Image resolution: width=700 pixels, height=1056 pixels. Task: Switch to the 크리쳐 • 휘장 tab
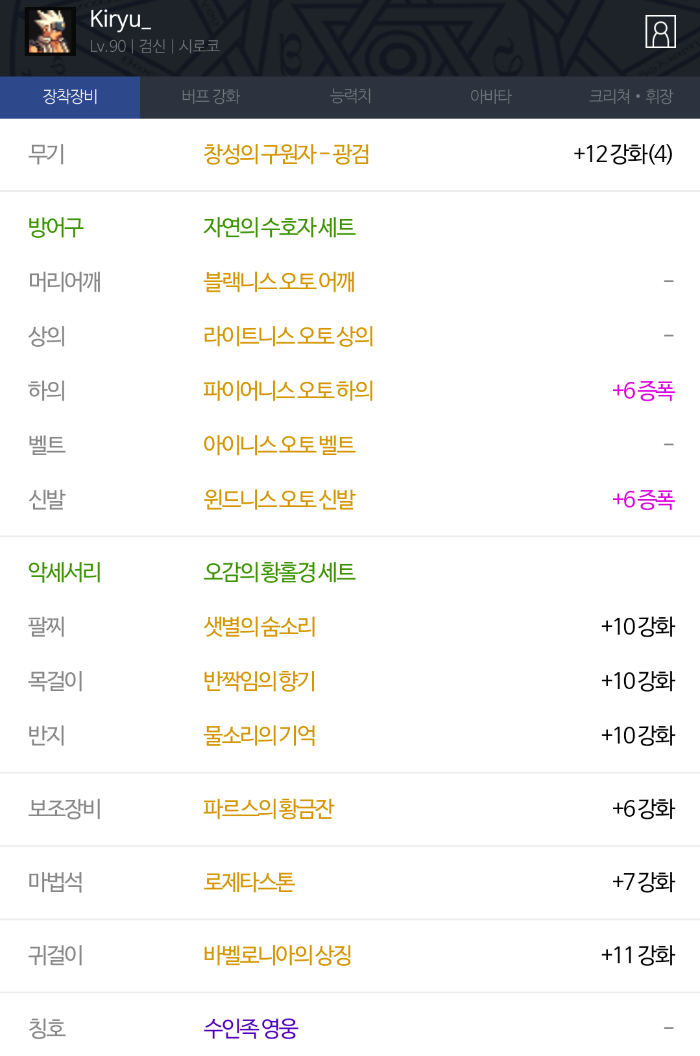point(630,97)
